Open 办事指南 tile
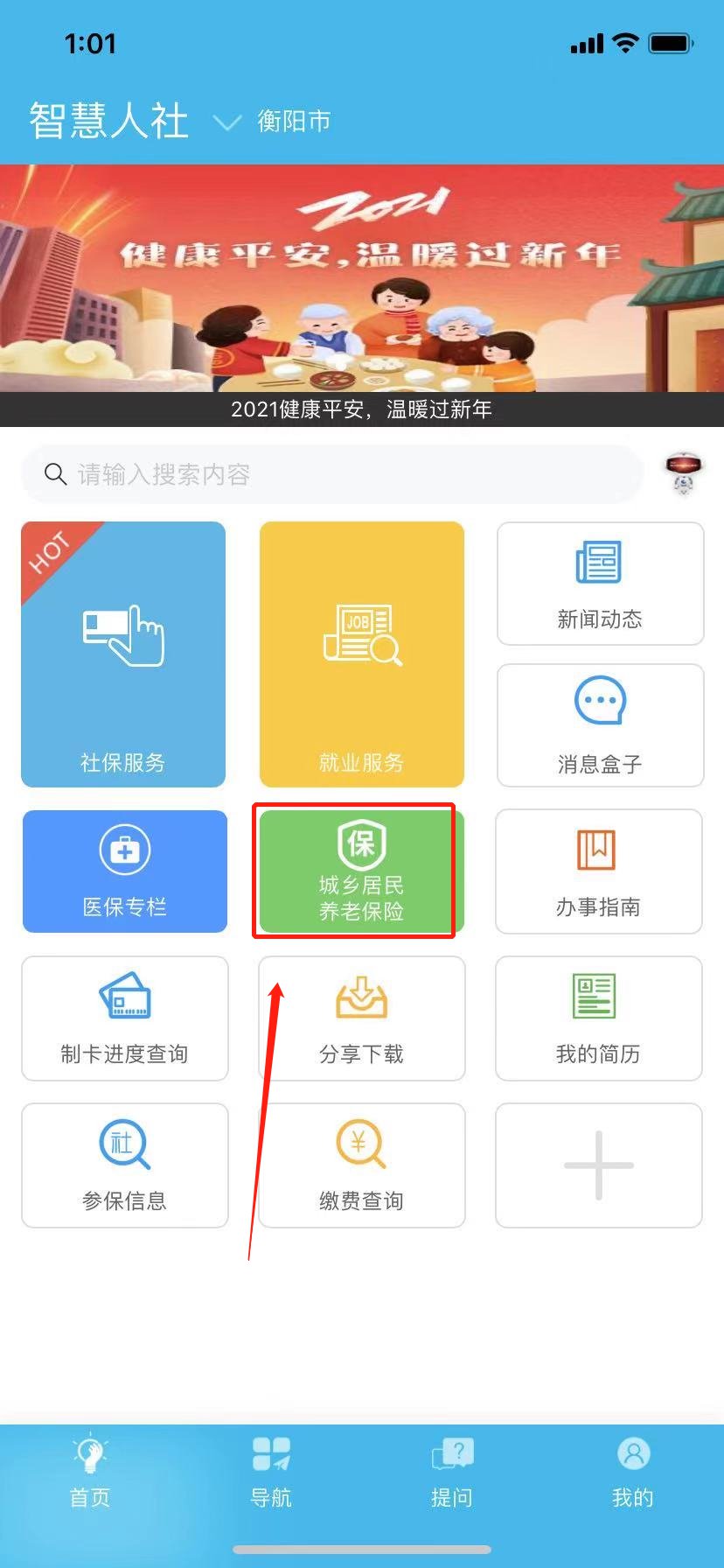This screenshot has width=724, height=1568. coord(599,871)
